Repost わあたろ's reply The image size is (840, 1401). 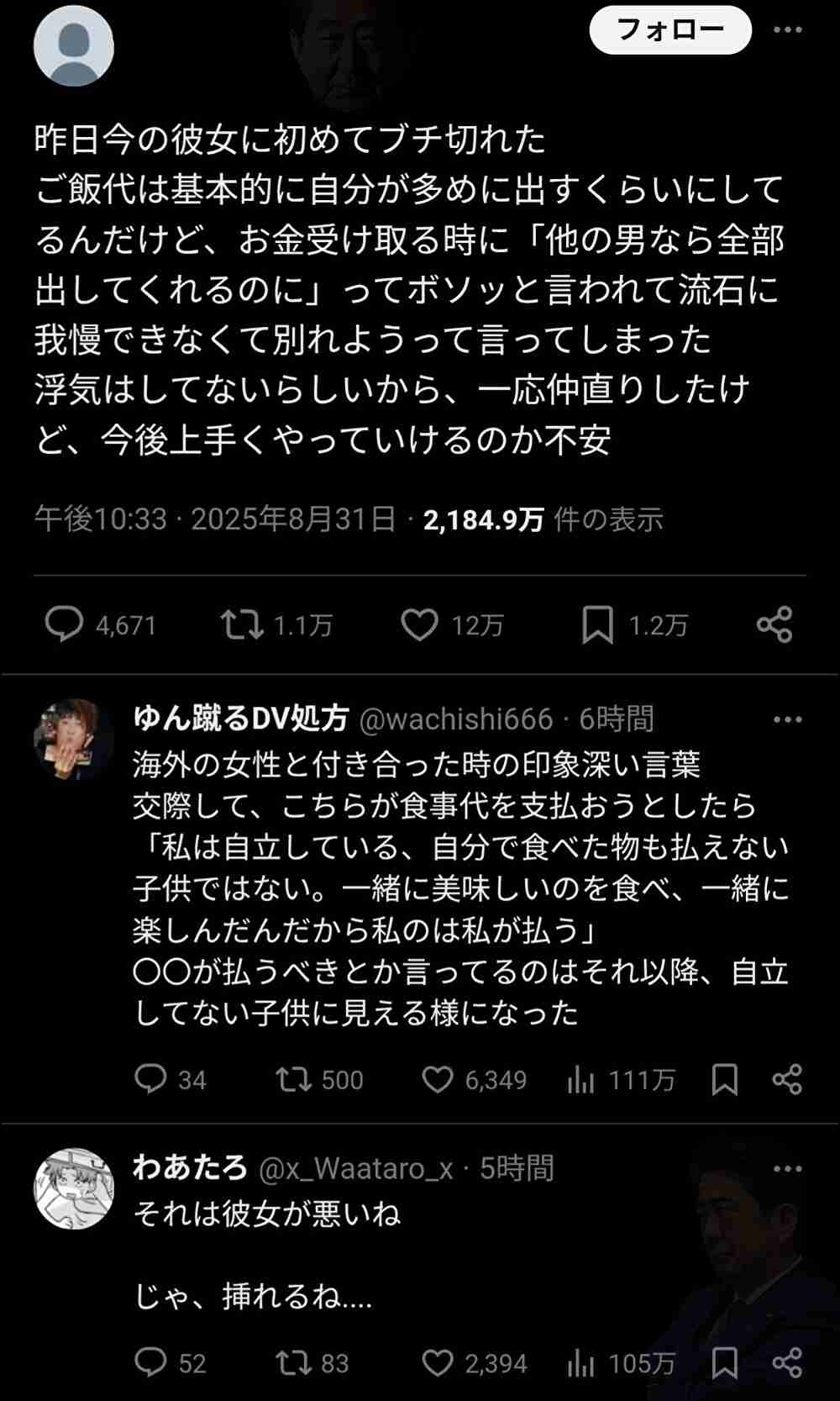click(x=294, y=1362)
